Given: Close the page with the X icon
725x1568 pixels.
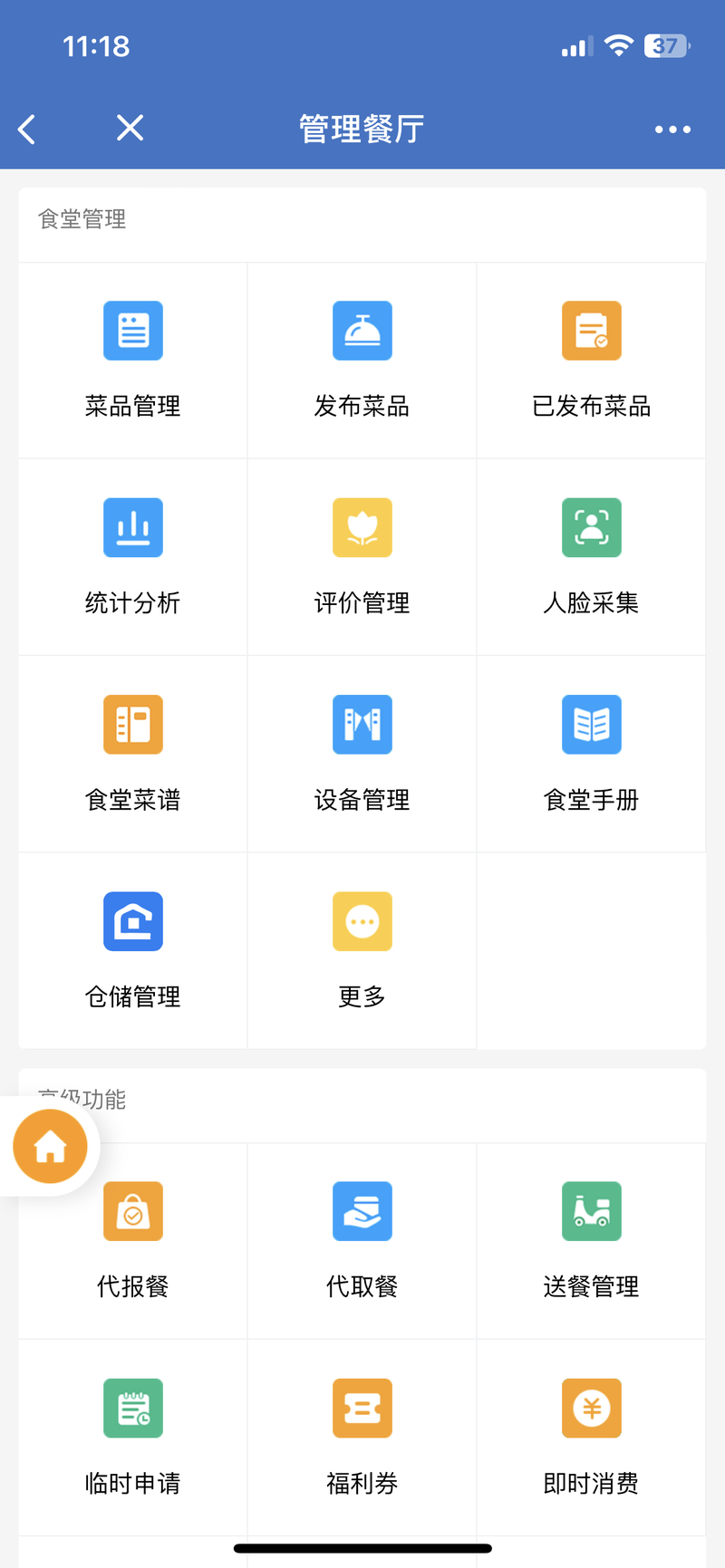Looking at the screenshot, I should 130,128.
